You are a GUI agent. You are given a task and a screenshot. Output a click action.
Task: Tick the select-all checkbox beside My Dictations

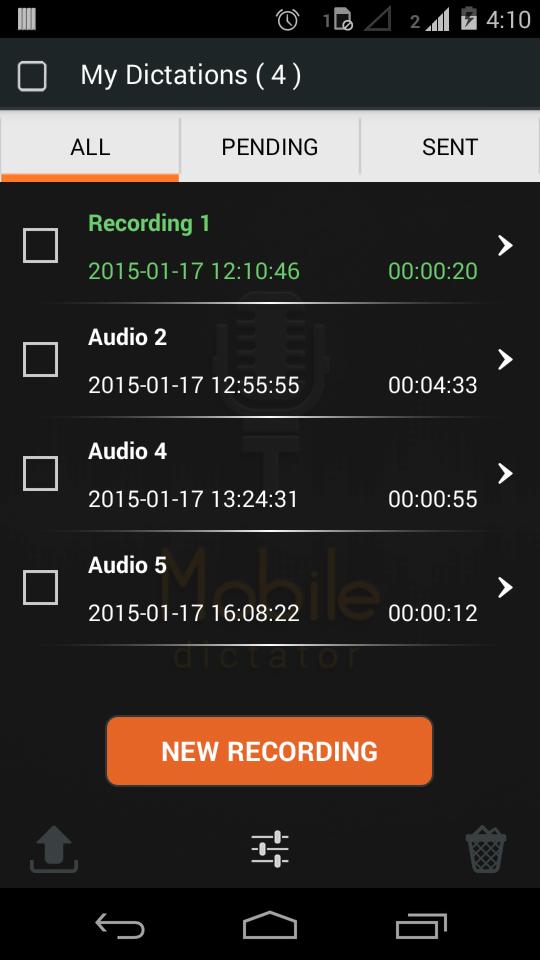[32, 76]
